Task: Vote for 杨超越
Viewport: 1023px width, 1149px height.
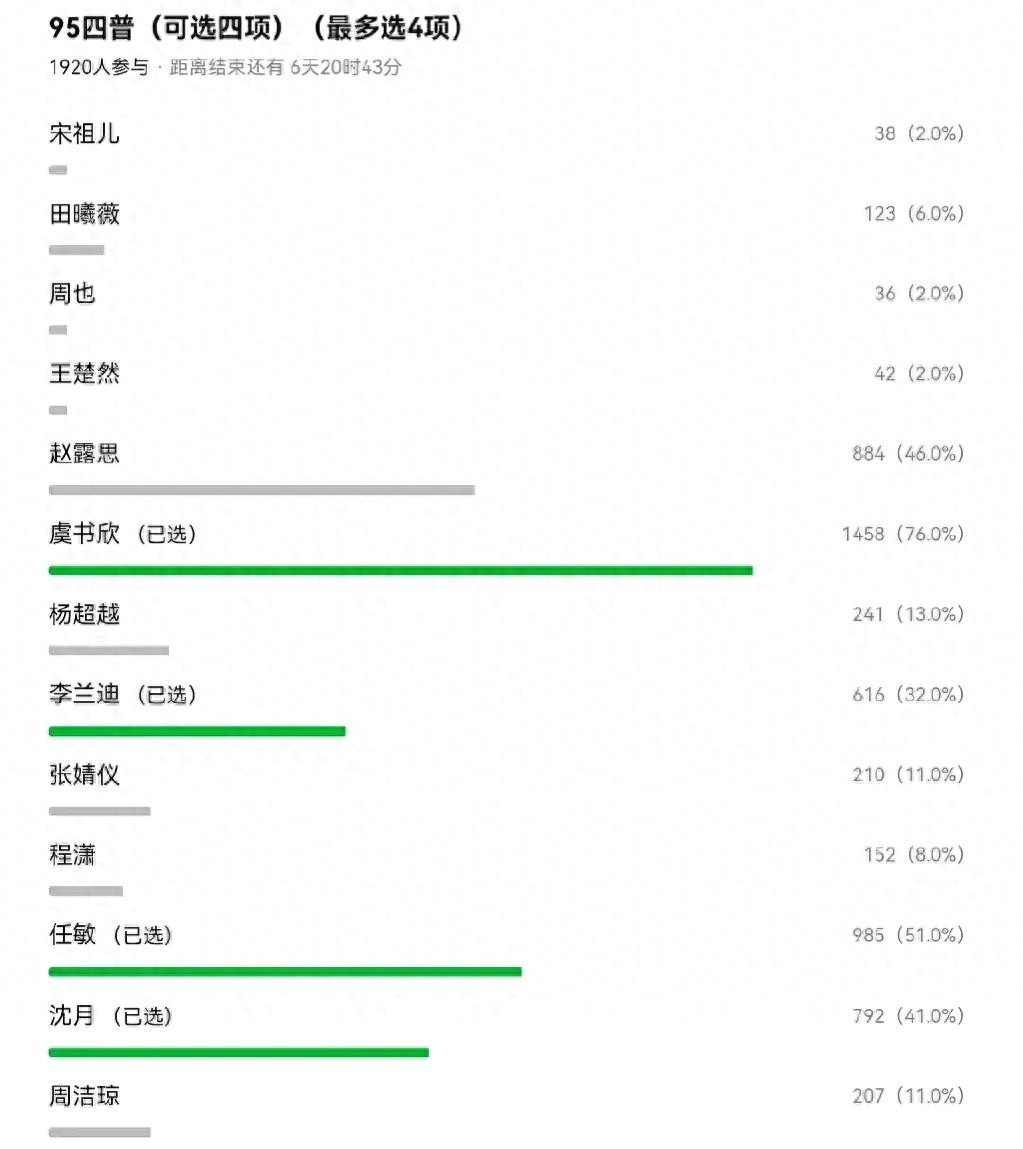Action: (84, 615)
